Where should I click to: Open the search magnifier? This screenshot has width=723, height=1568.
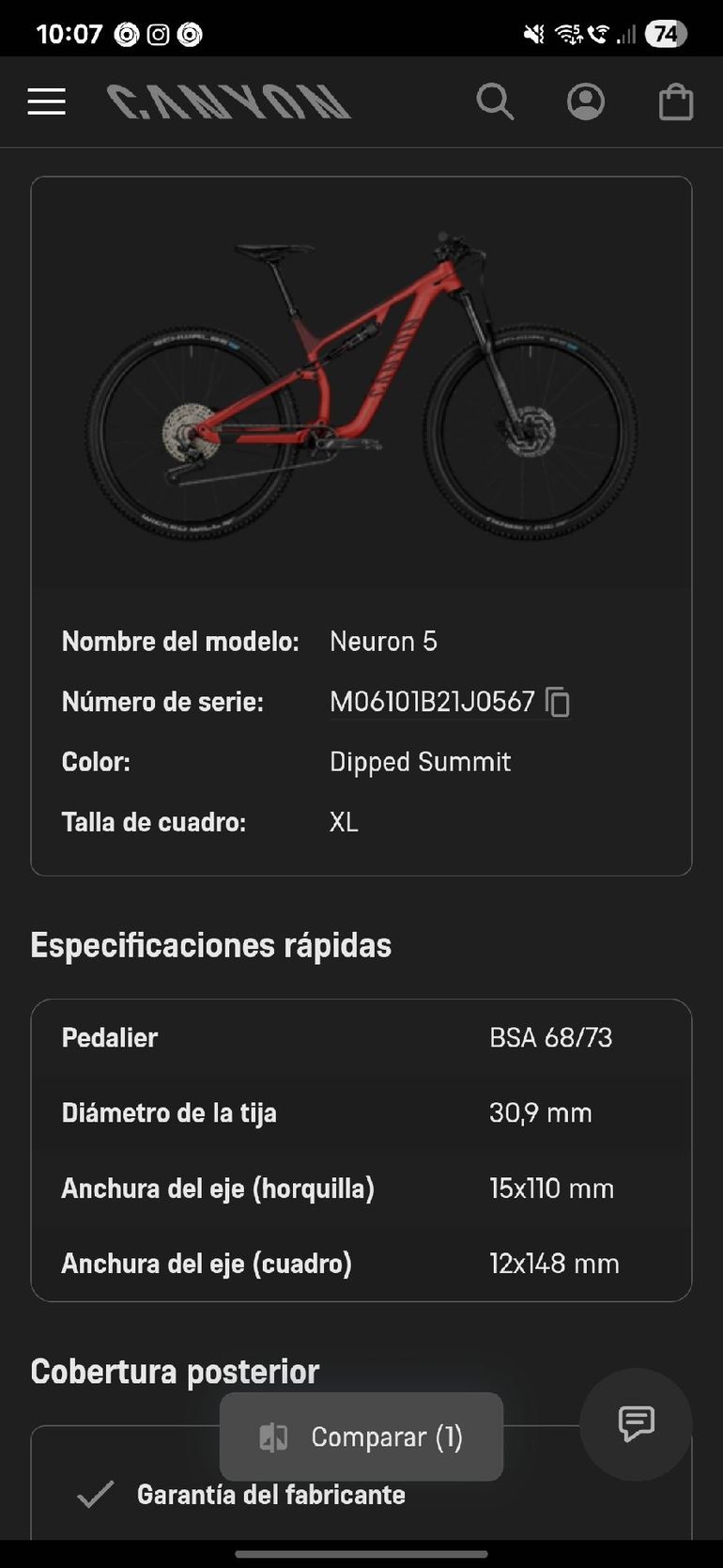point(495,101)
